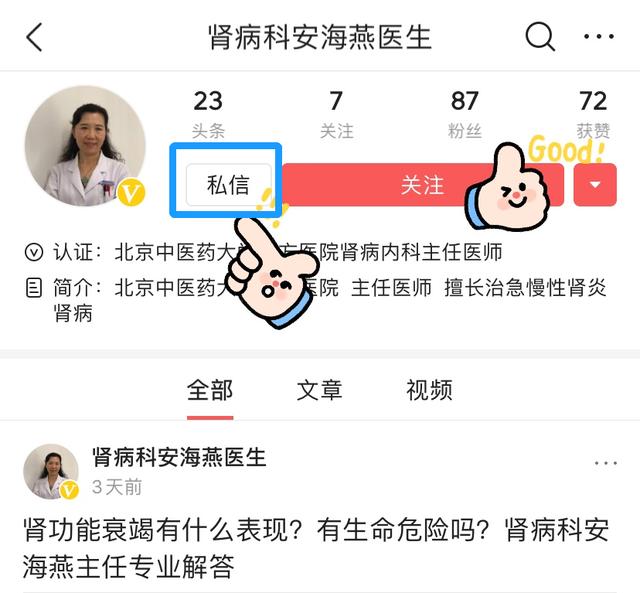This screenshot has height=593, width=640.
Task: View the 87 粉丝 followers list
Action: 465,113
